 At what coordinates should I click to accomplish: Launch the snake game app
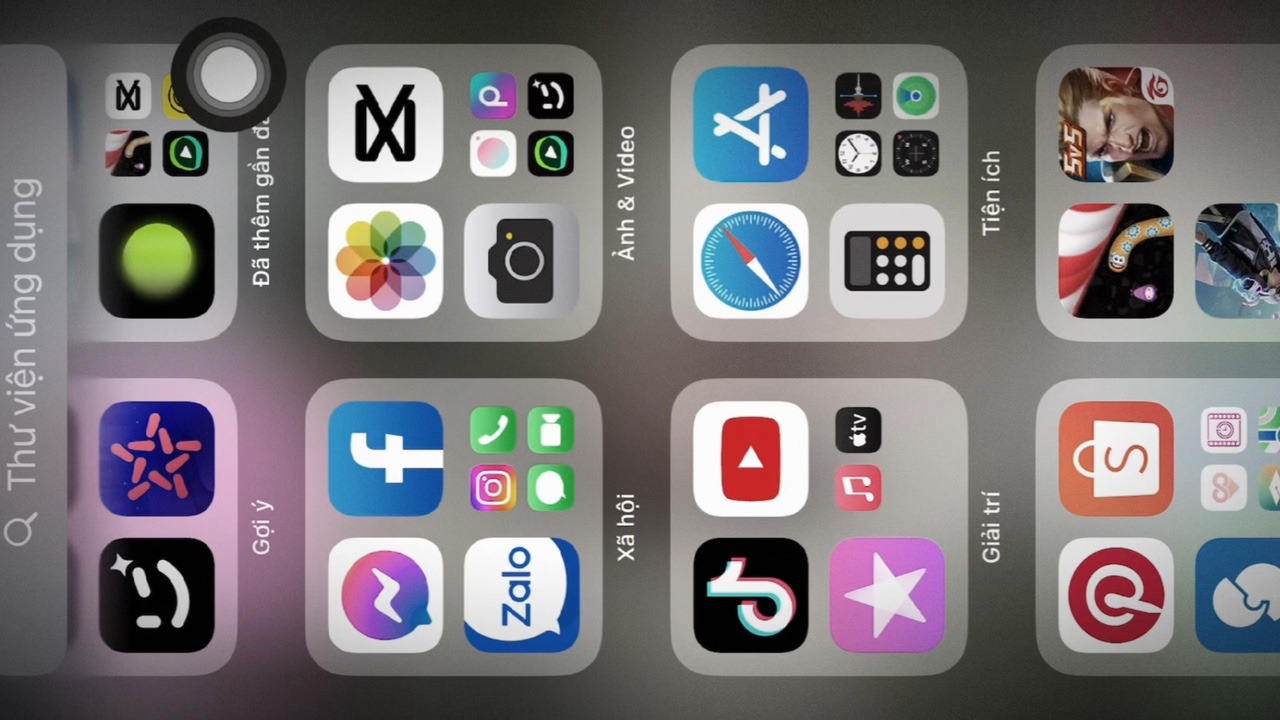click(1116, 261)
